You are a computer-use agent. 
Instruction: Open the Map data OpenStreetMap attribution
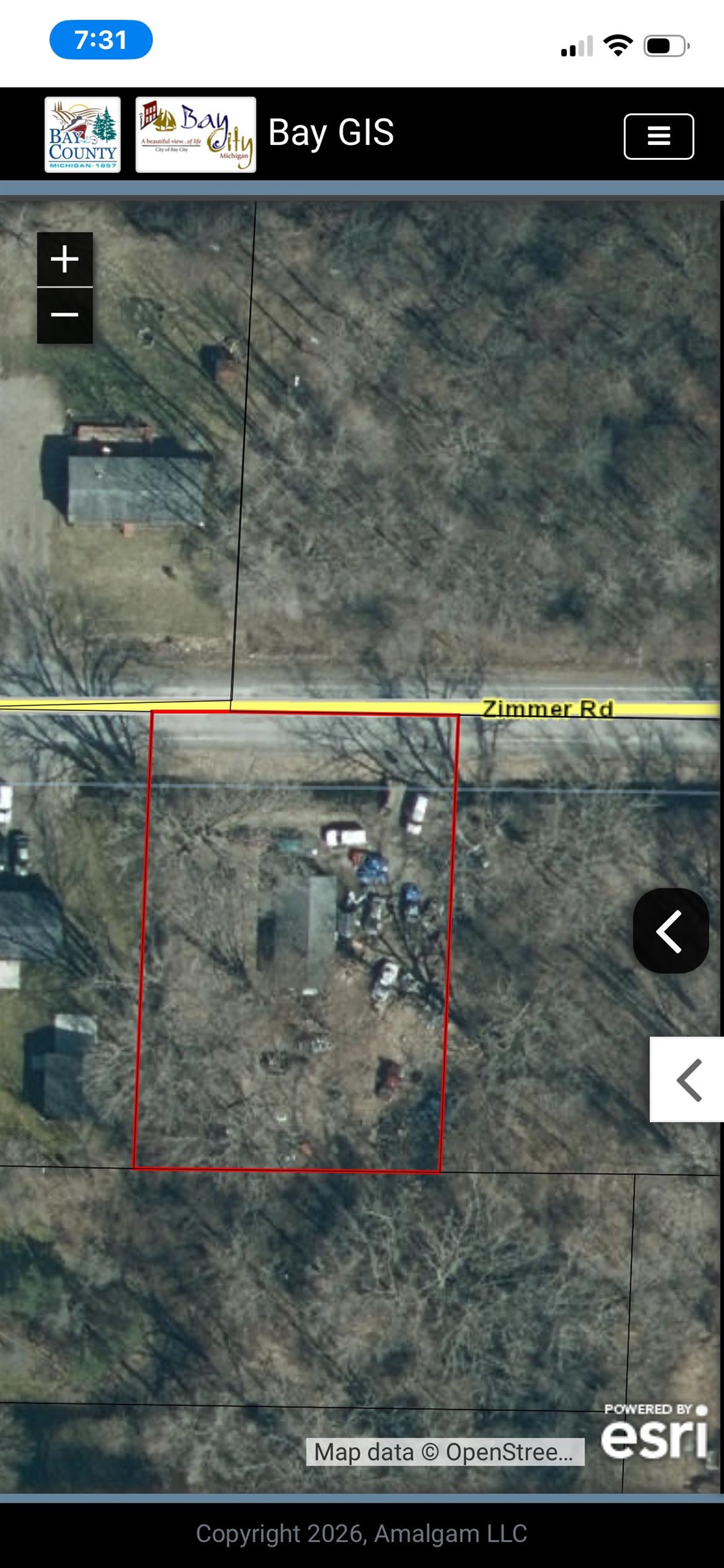click(x=444, y=1452)
